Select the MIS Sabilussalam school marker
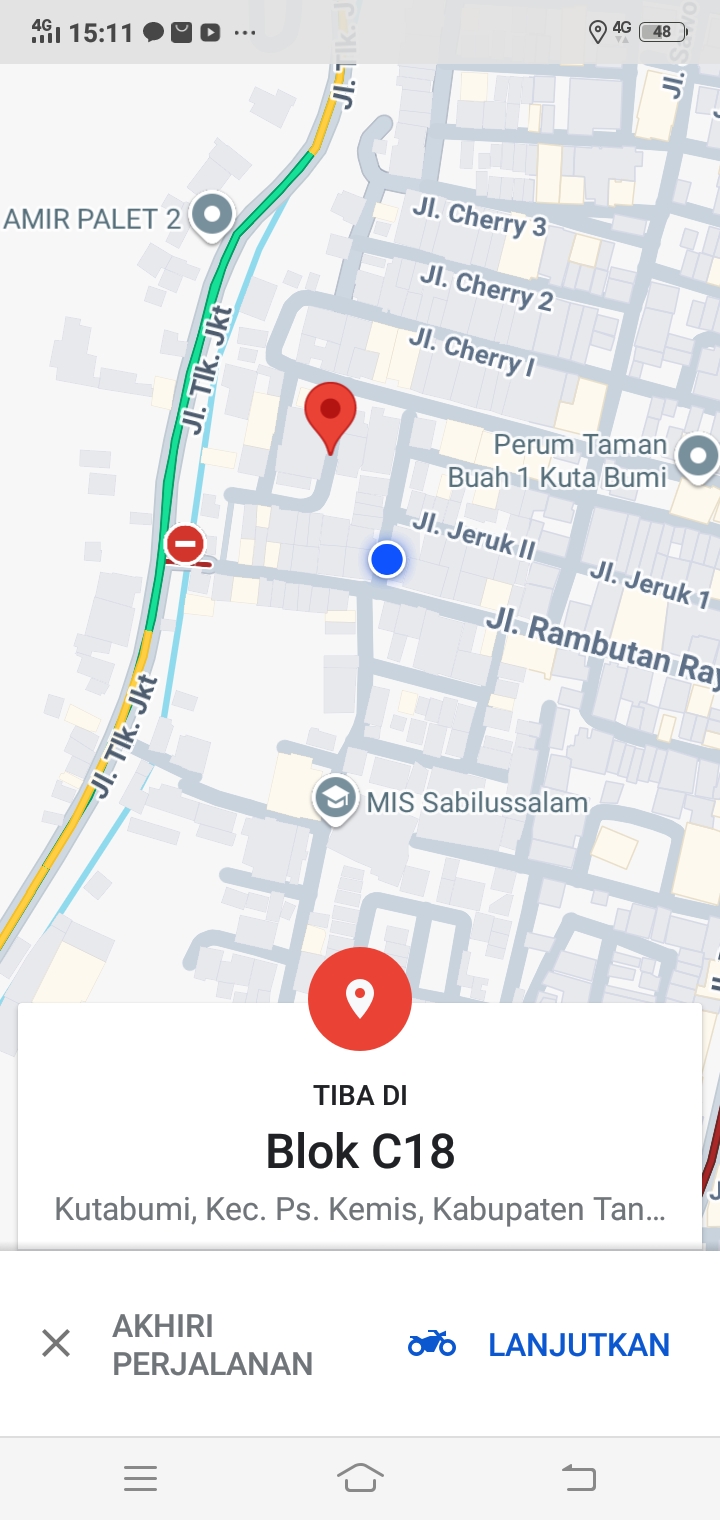 tap(336, 800)
